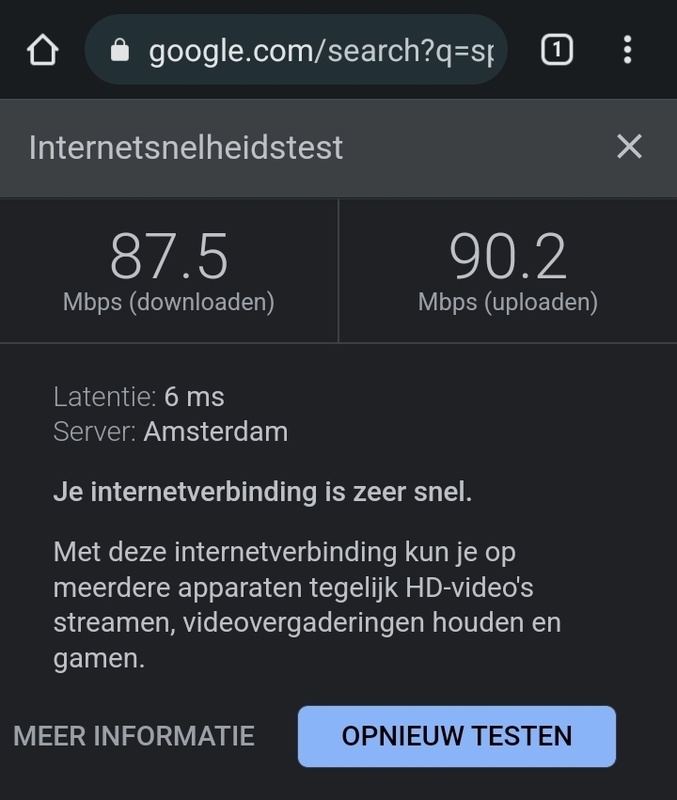Open the MEER INFORMATIE link

(x=134, y=737)
